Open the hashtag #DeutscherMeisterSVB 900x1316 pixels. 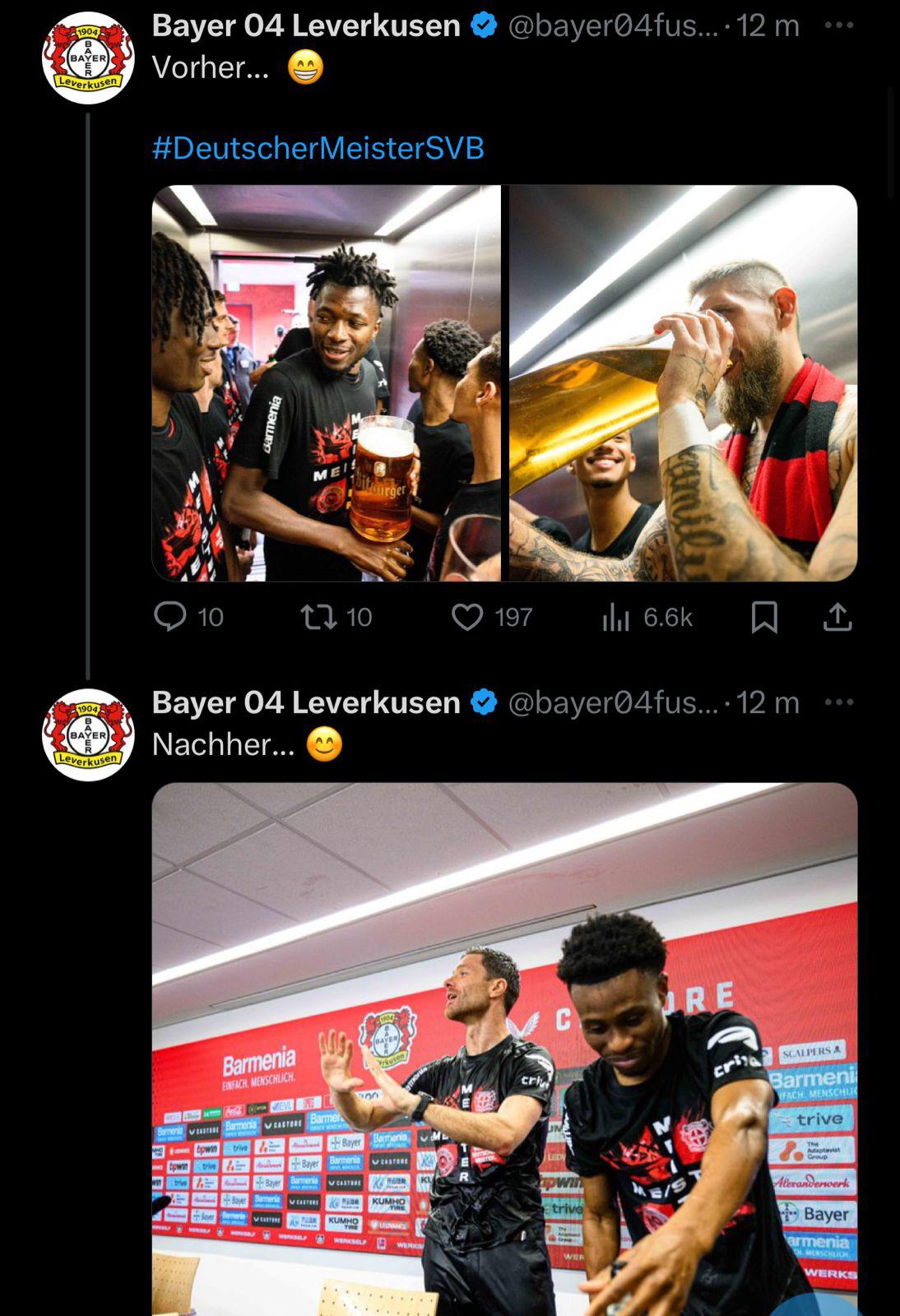[x=317, y=148]
